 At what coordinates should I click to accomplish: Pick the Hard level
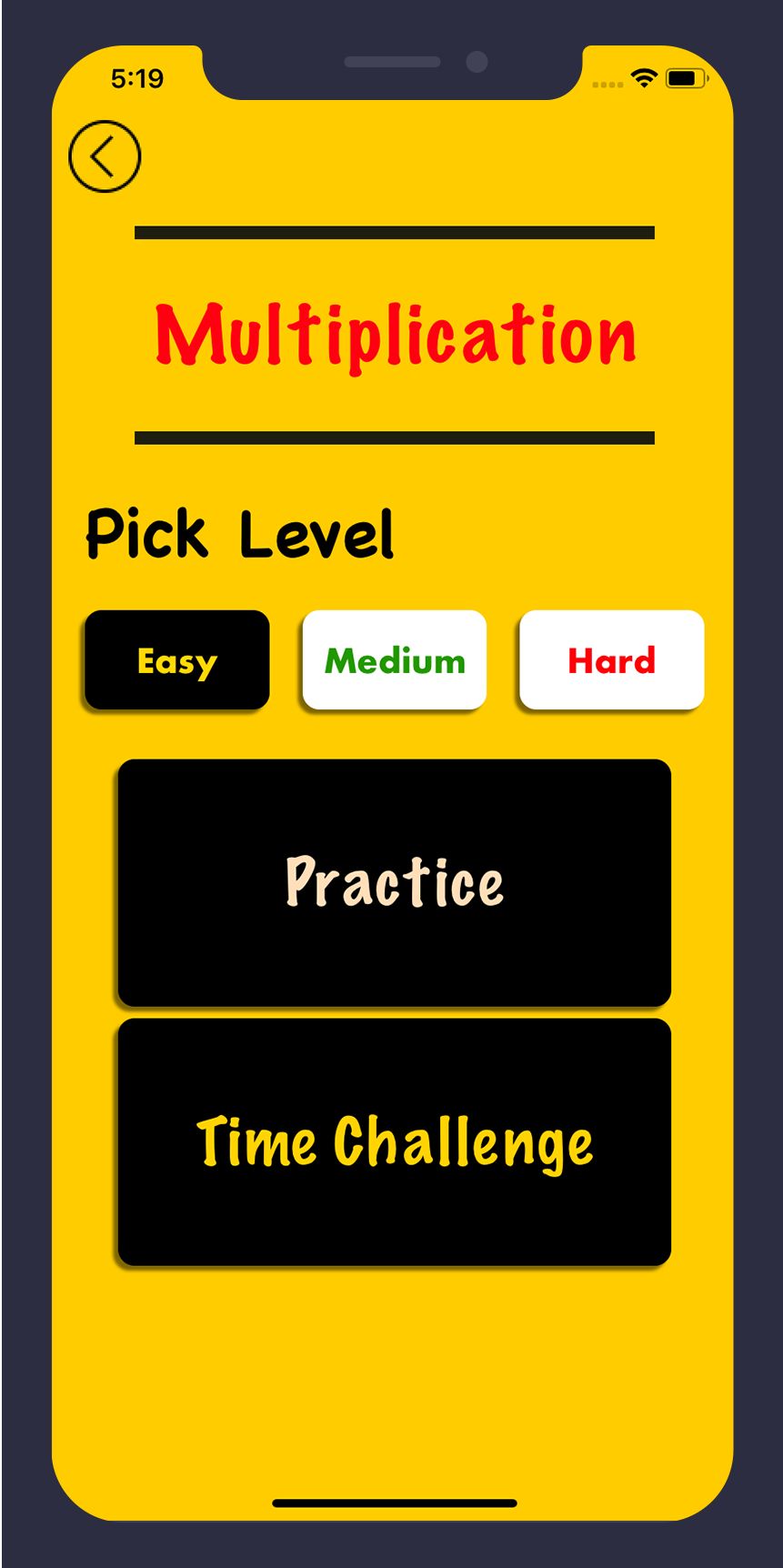[611, 660]
